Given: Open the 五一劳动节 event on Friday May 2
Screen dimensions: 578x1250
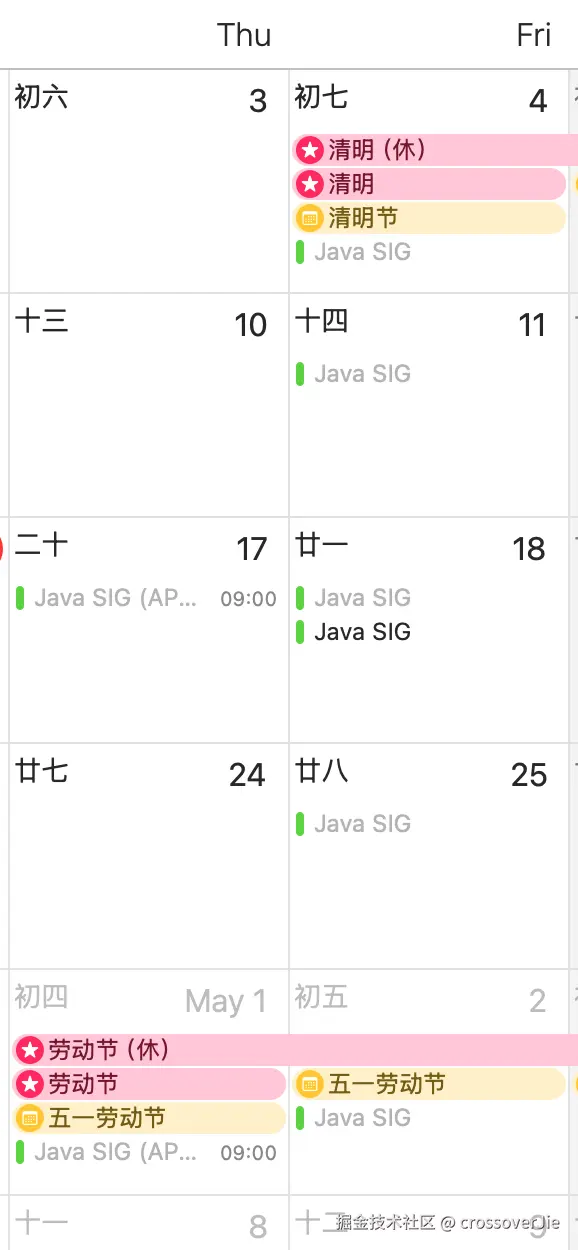Looking at the screenshot, I should click(x=429, y=1084).
